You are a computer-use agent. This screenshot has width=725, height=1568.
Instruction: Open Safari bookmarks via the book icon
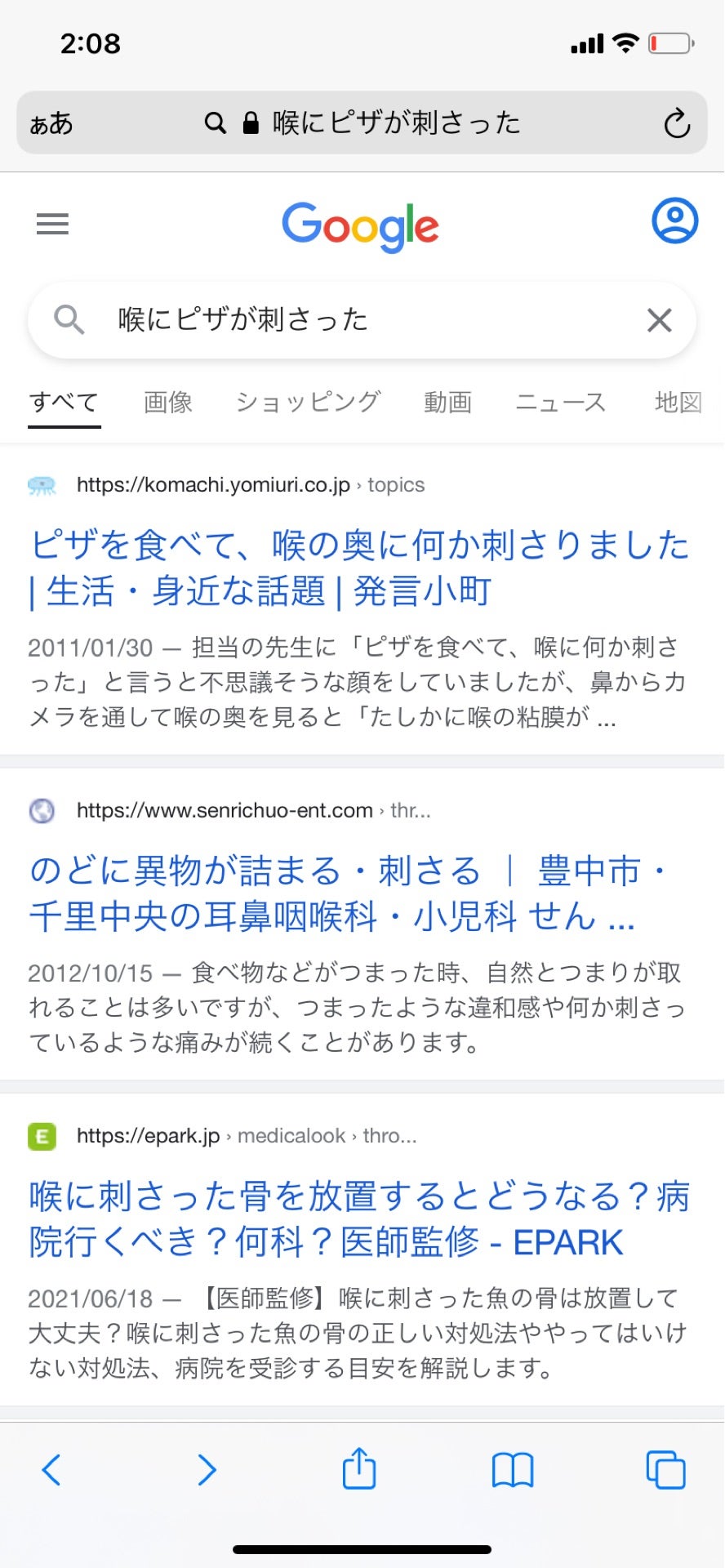tap(512, 1469)
